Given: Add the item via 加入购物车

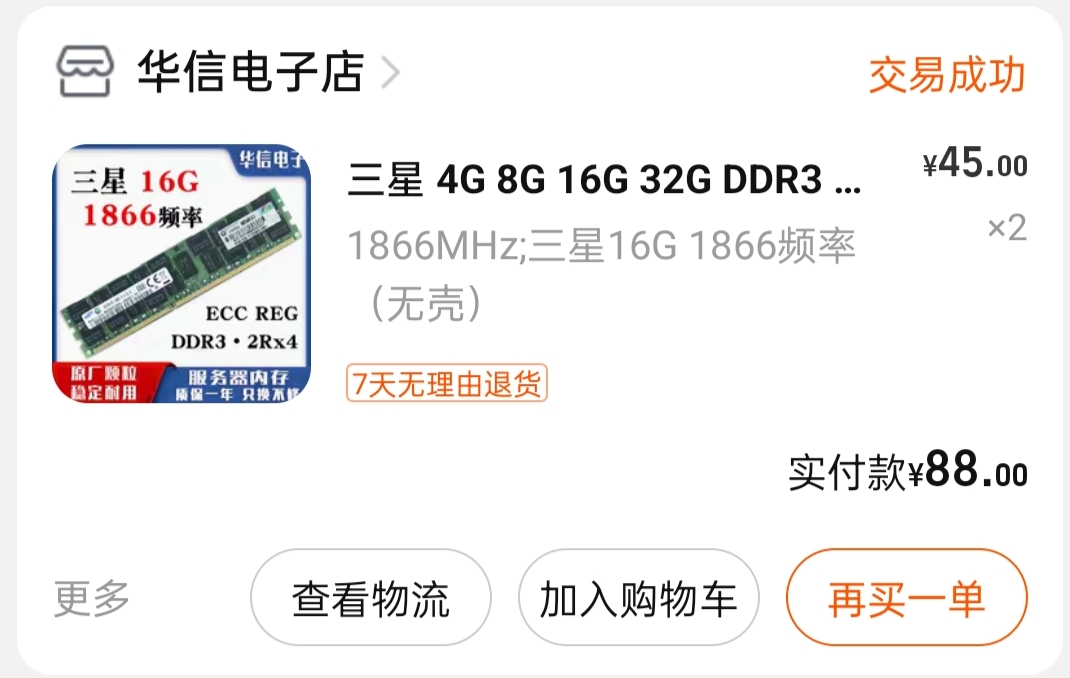Looking at the screenshot, I should [638, 598].
